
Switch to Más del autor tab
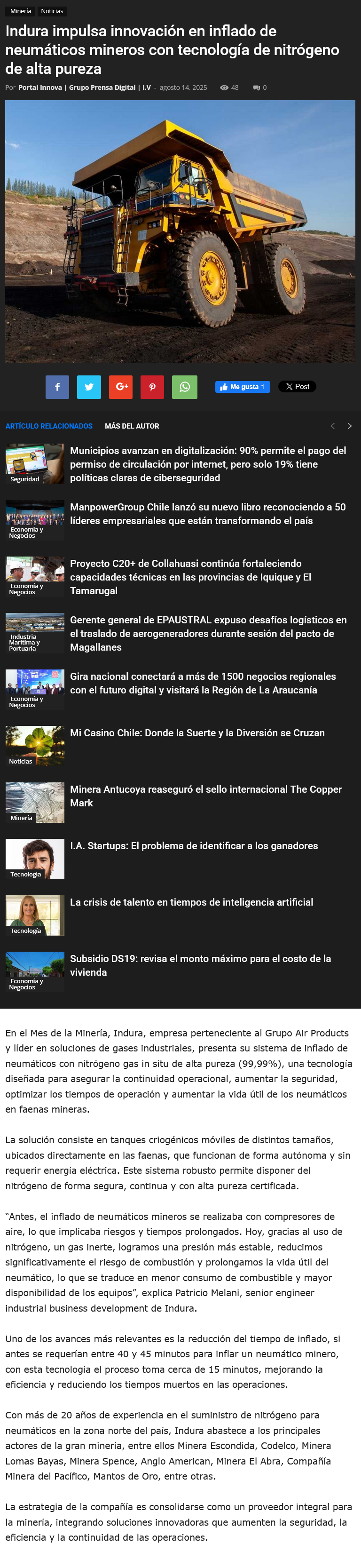pyautogui.click(x=132, y=426)
